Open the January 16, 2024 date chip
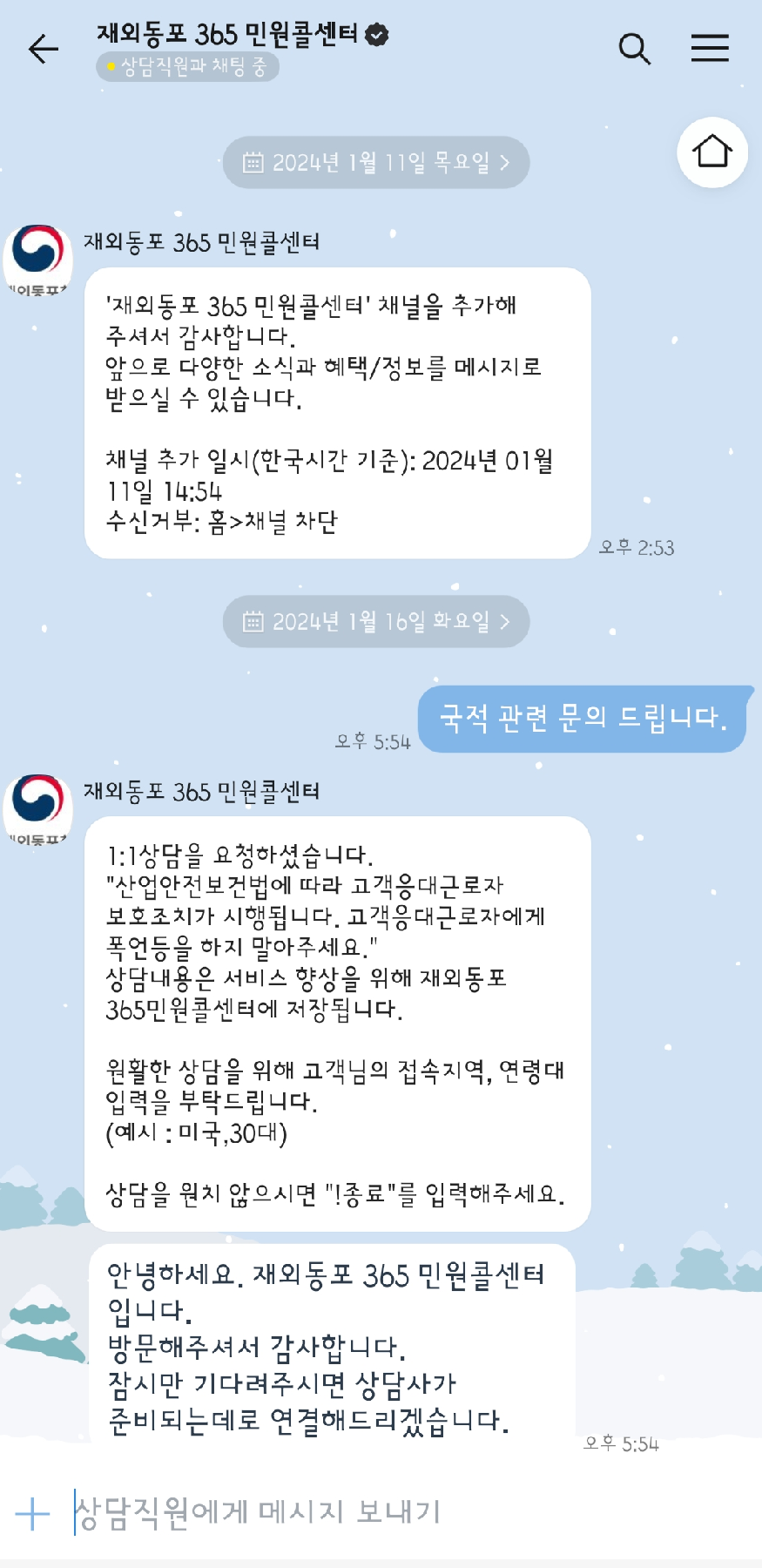Image resolution: width=762 pixels, height=1568 pixels. click(x=376, y=622)
